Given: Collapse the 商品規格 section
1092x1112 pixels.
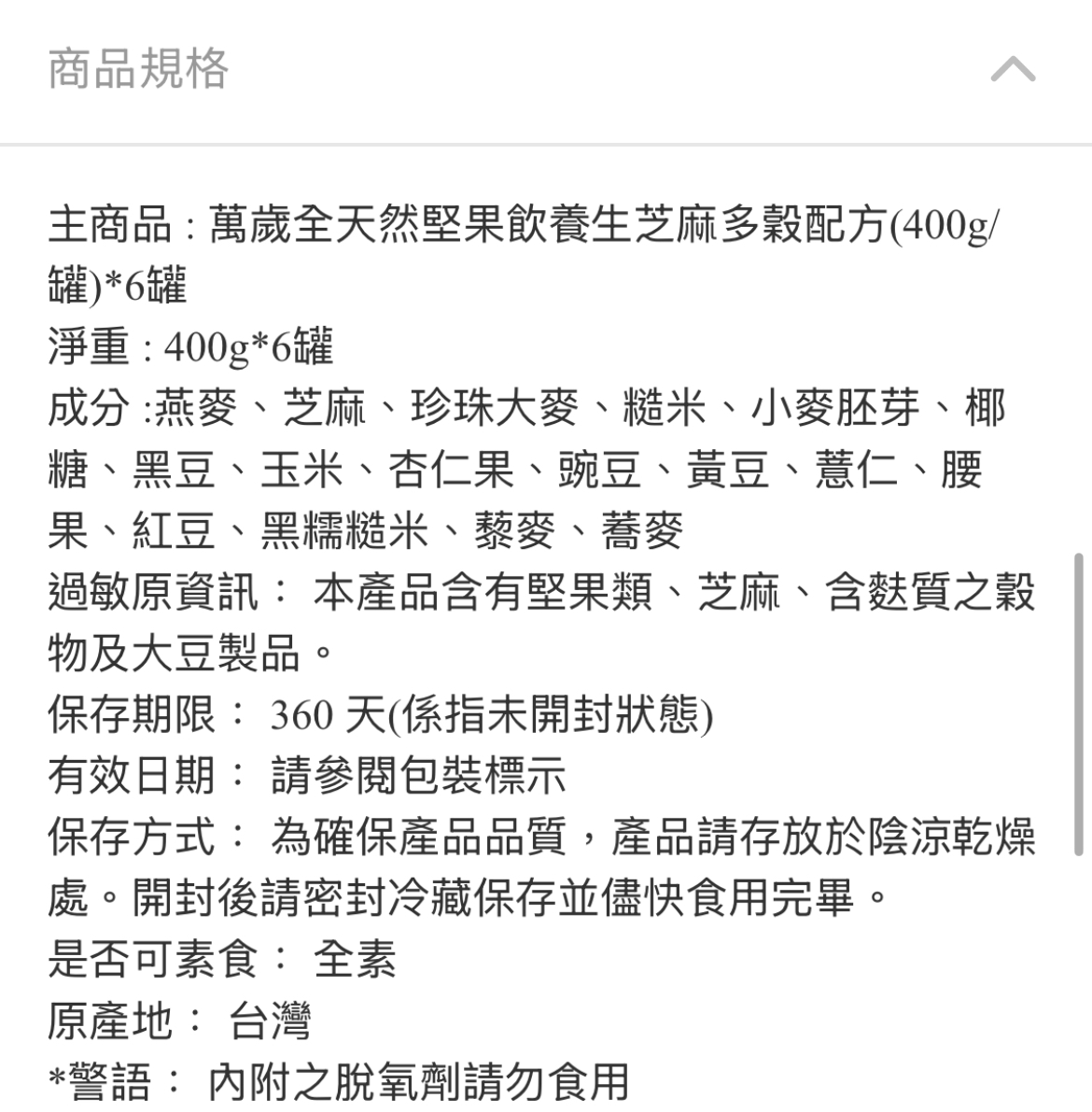Looking at the screenshot, I should pyautogui.click(x=1013, y=70).
